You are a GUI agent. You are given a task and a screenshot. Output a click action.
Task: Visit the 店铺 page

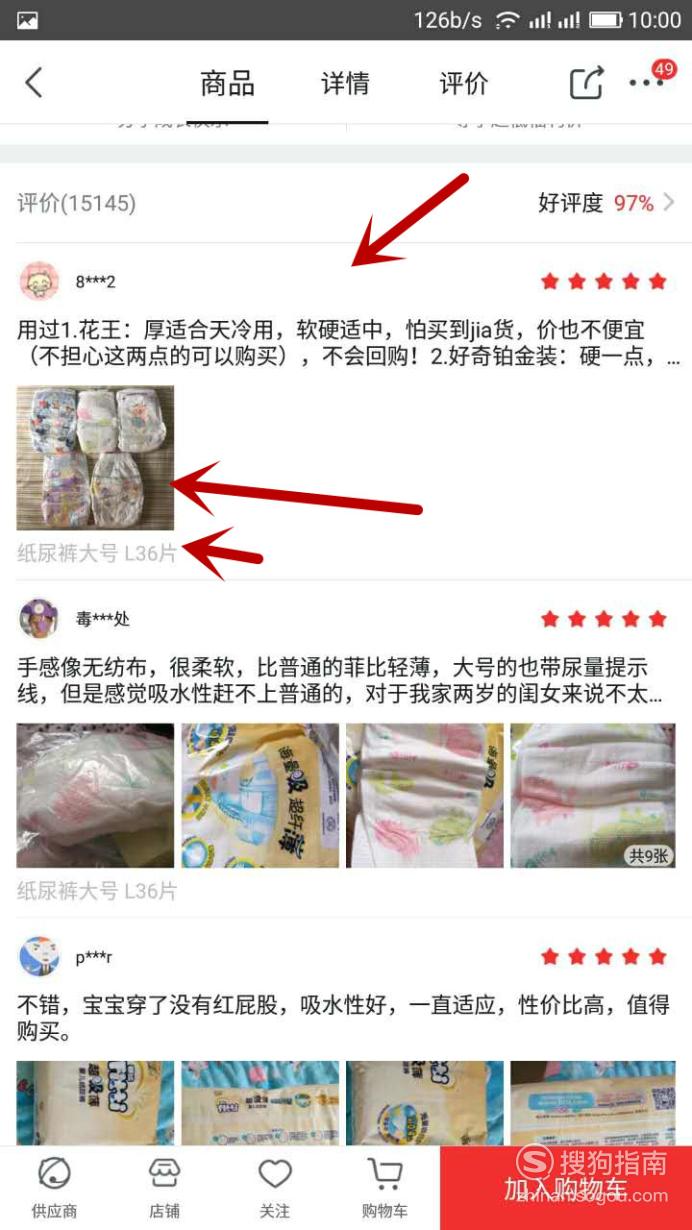164,1188
